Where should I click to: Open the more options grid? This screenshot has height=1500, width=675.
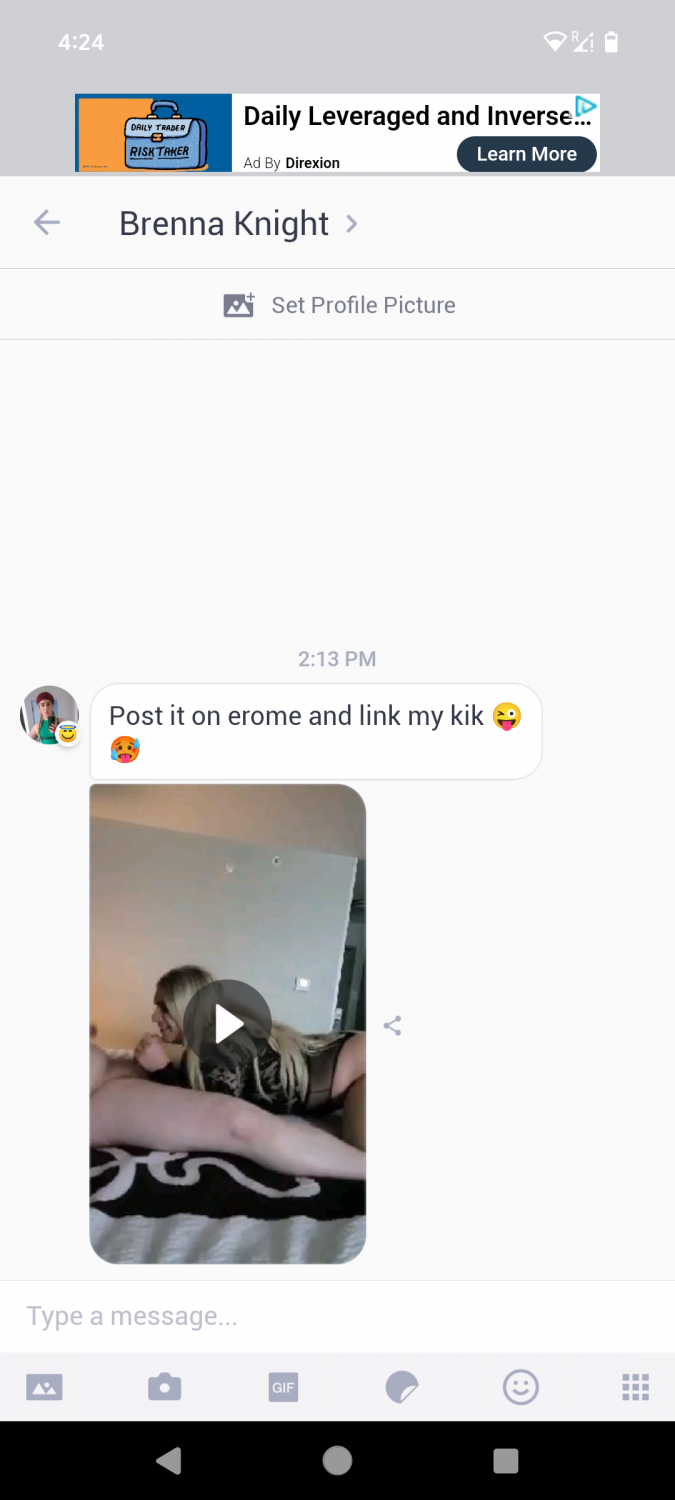[636, 1387]
